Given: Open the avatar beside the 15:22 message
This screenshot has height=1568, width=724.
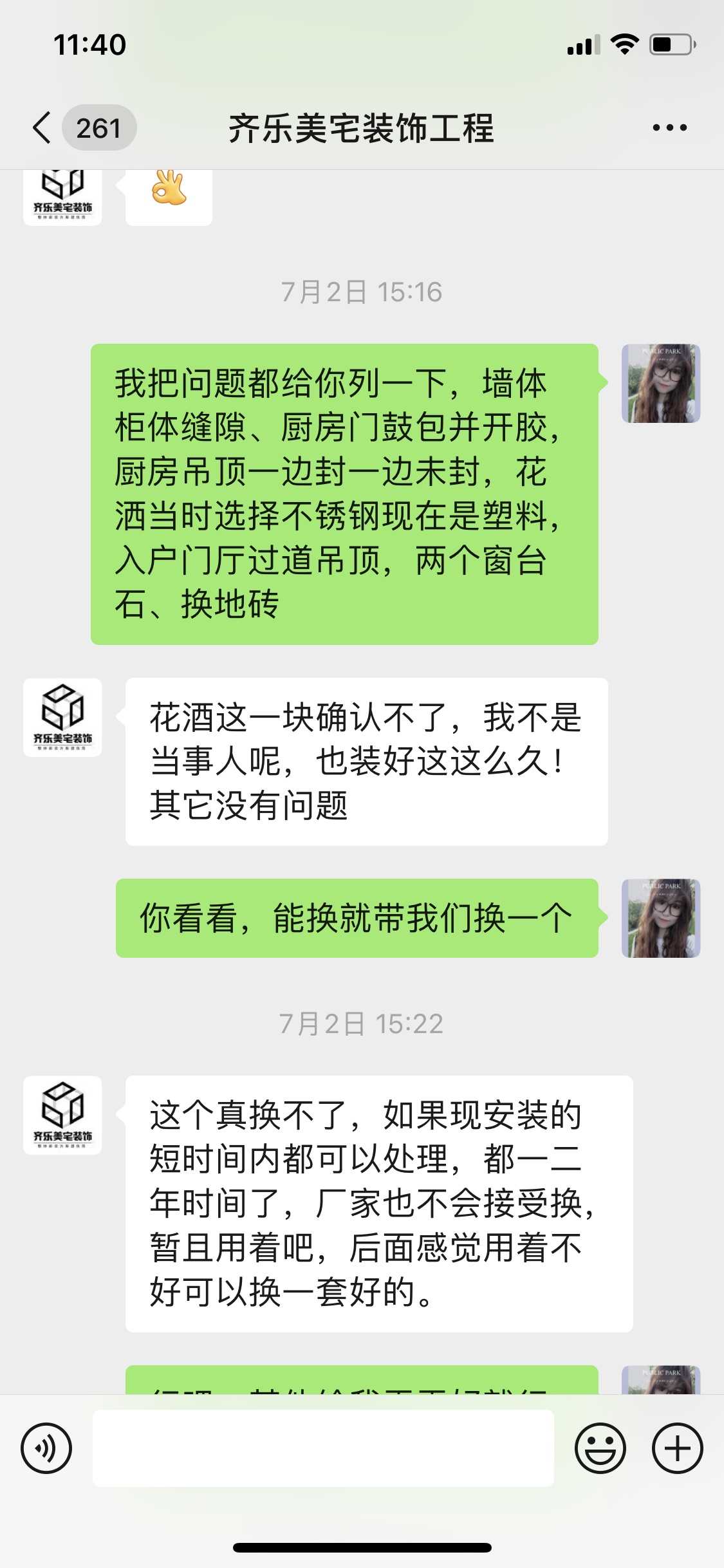Looking at the screenshot, I should pyautogui.click(x=62, y=1115).
